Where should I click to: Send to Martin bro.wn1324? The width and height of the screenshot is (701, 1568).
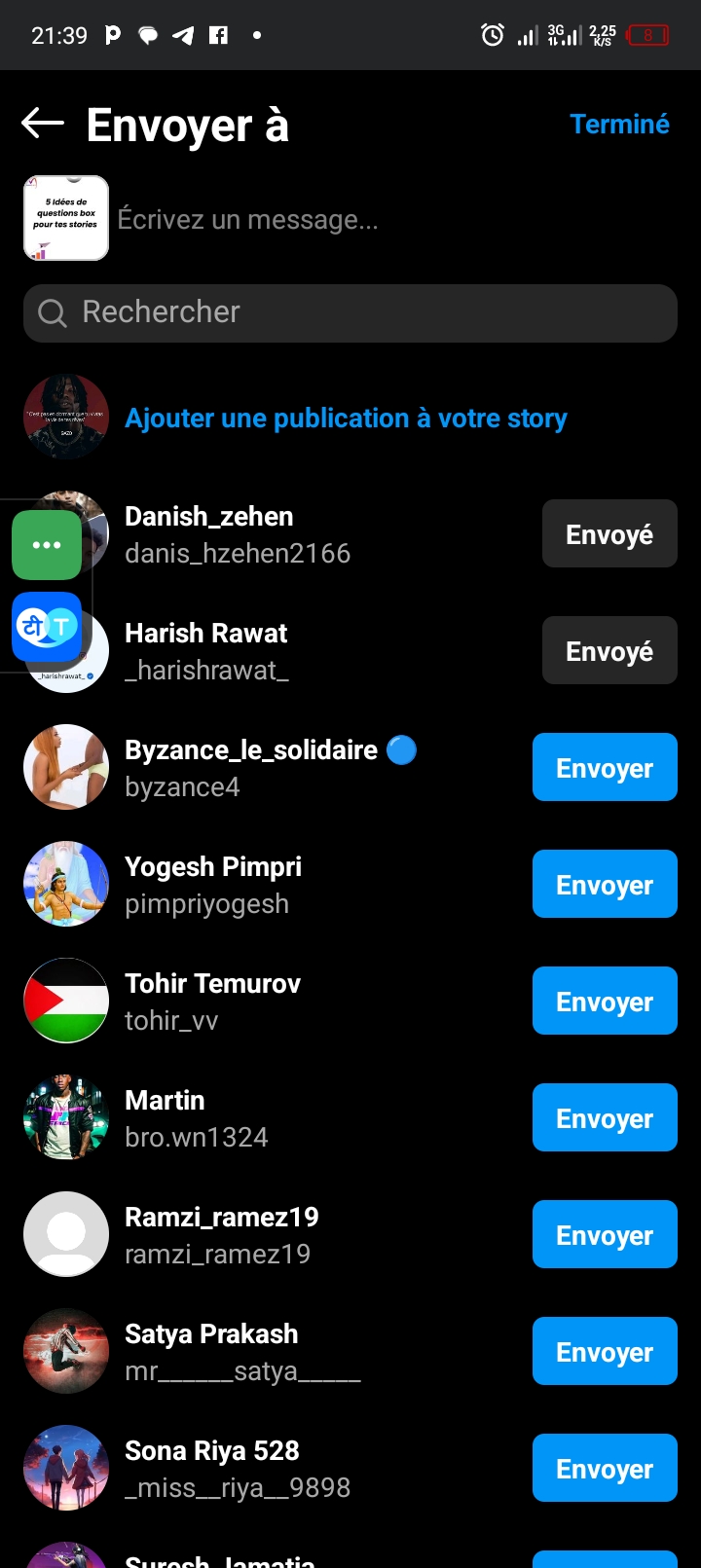605,1117
